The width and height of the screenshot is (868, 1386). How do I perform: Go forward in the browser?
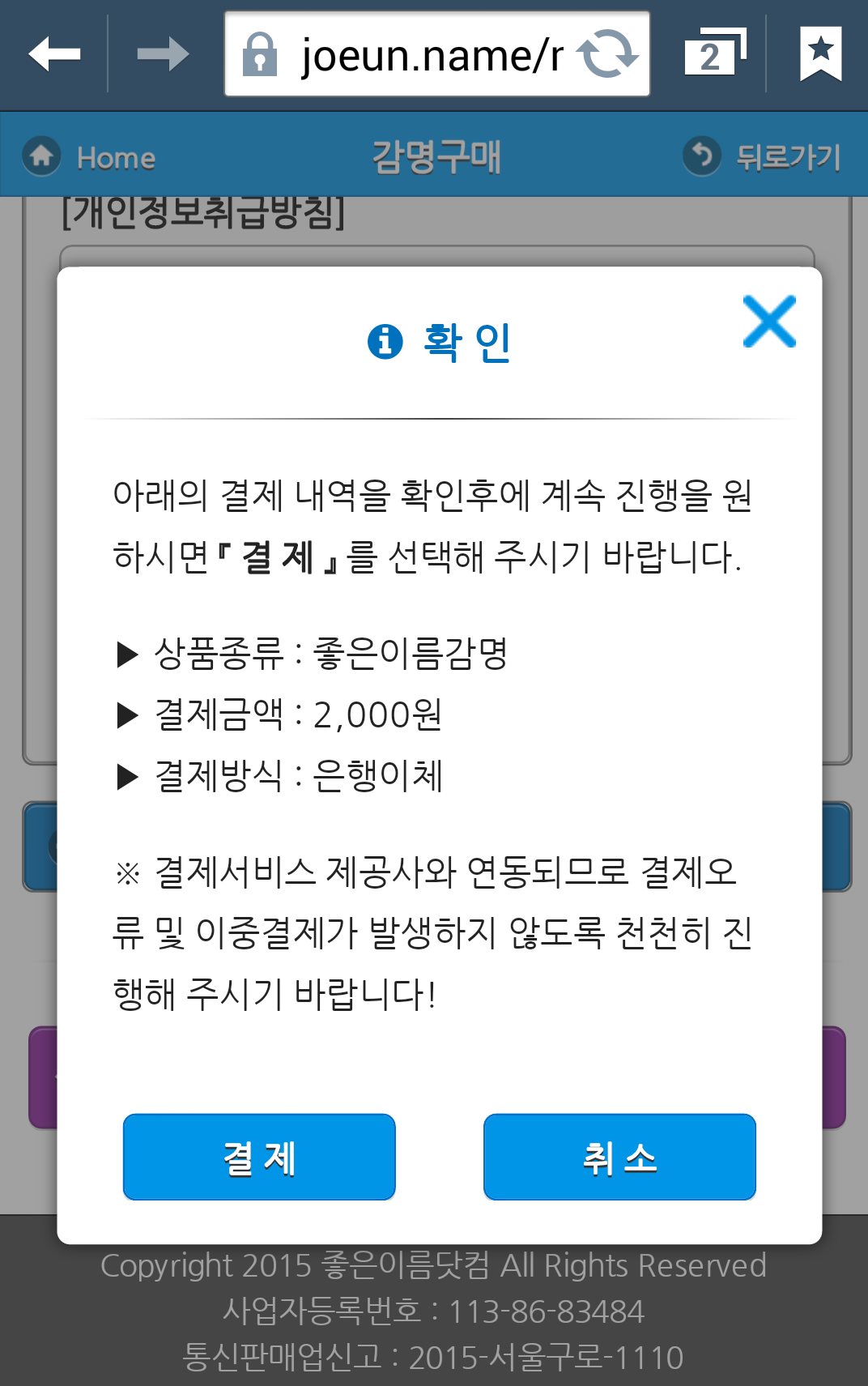tap(163, 54)
